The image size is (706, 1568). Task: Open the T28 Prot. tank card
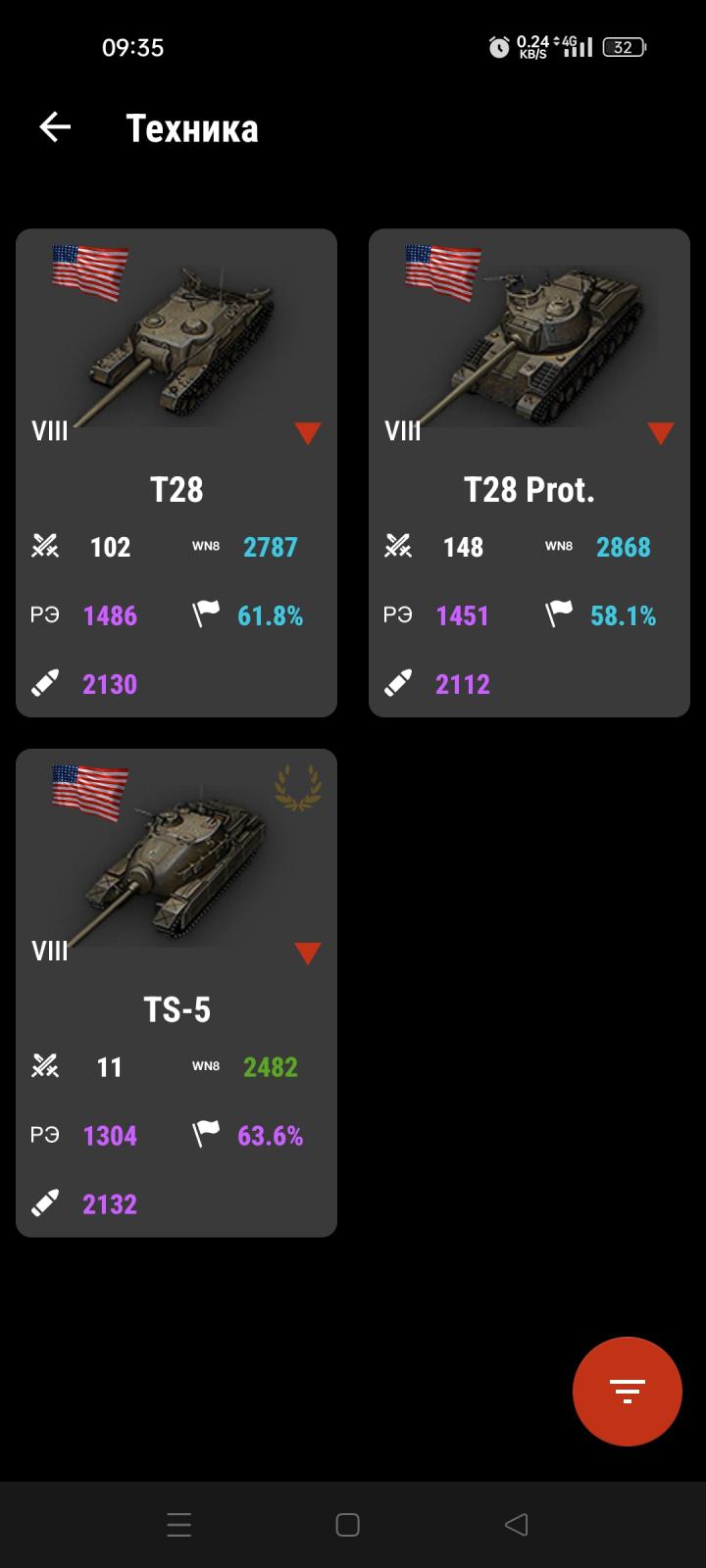[529, 472]
